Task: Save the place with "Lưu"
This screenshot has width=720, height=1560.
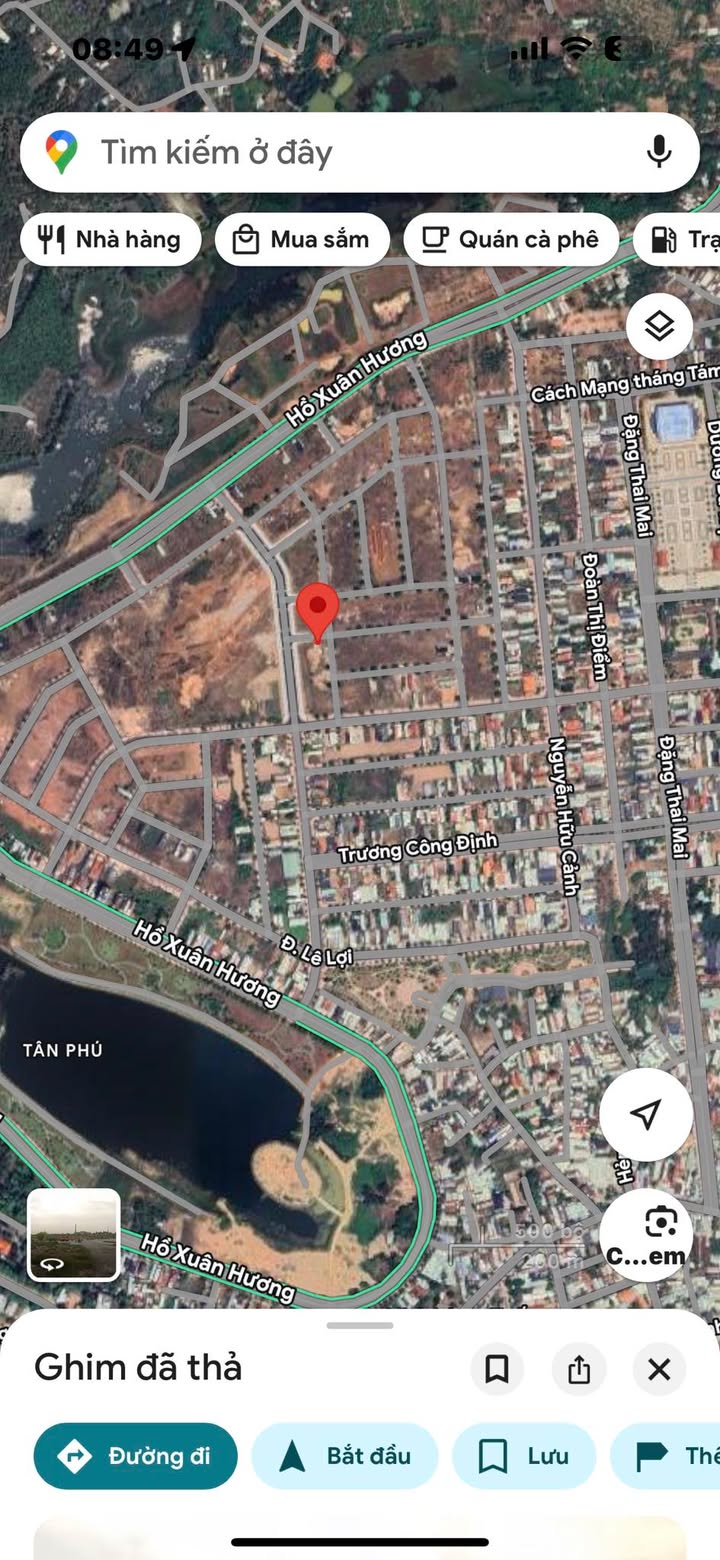Action: (x=524, y=1456)
